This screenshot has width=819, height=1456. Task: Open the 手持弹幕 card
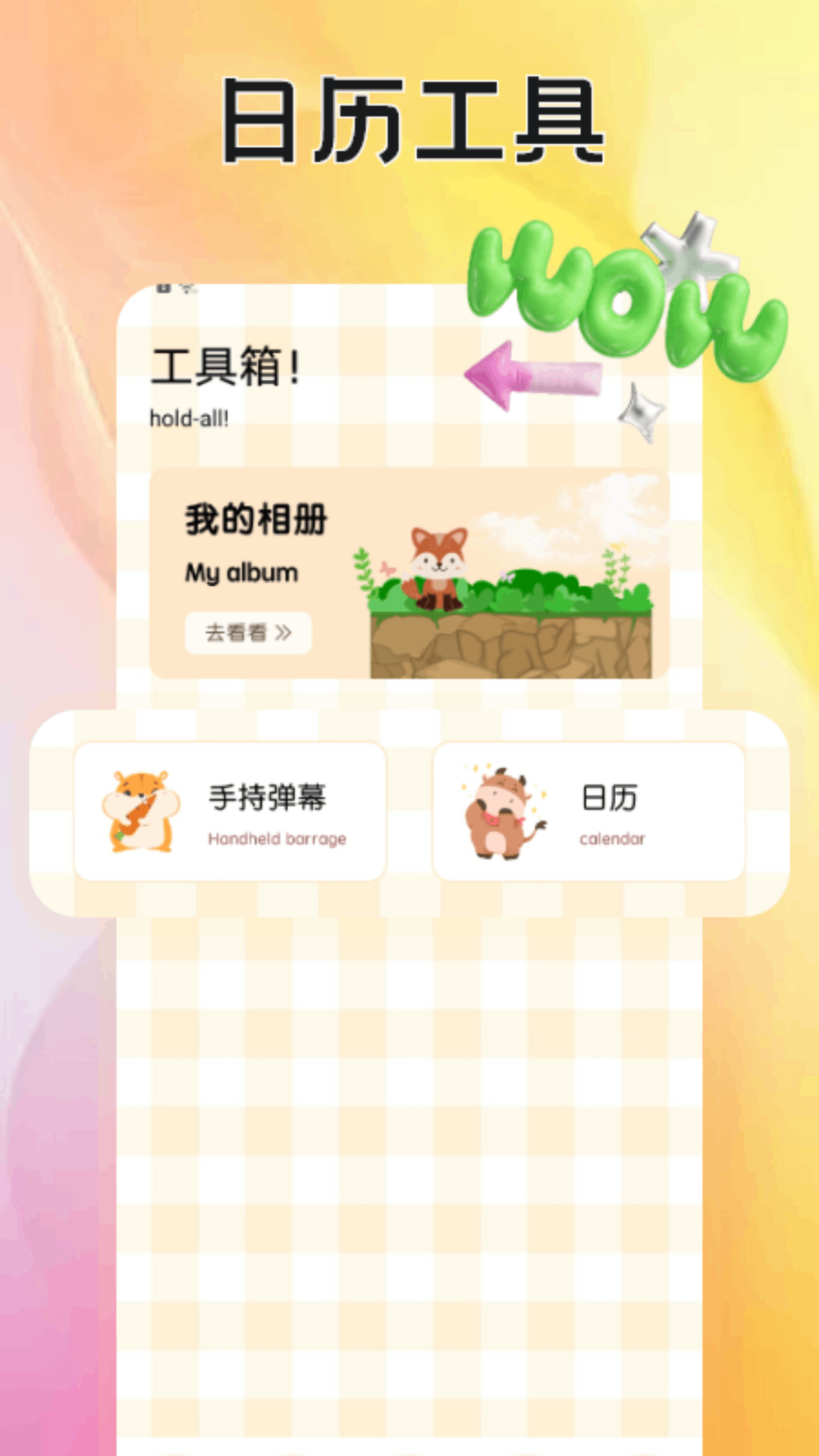tap(231, 810)
